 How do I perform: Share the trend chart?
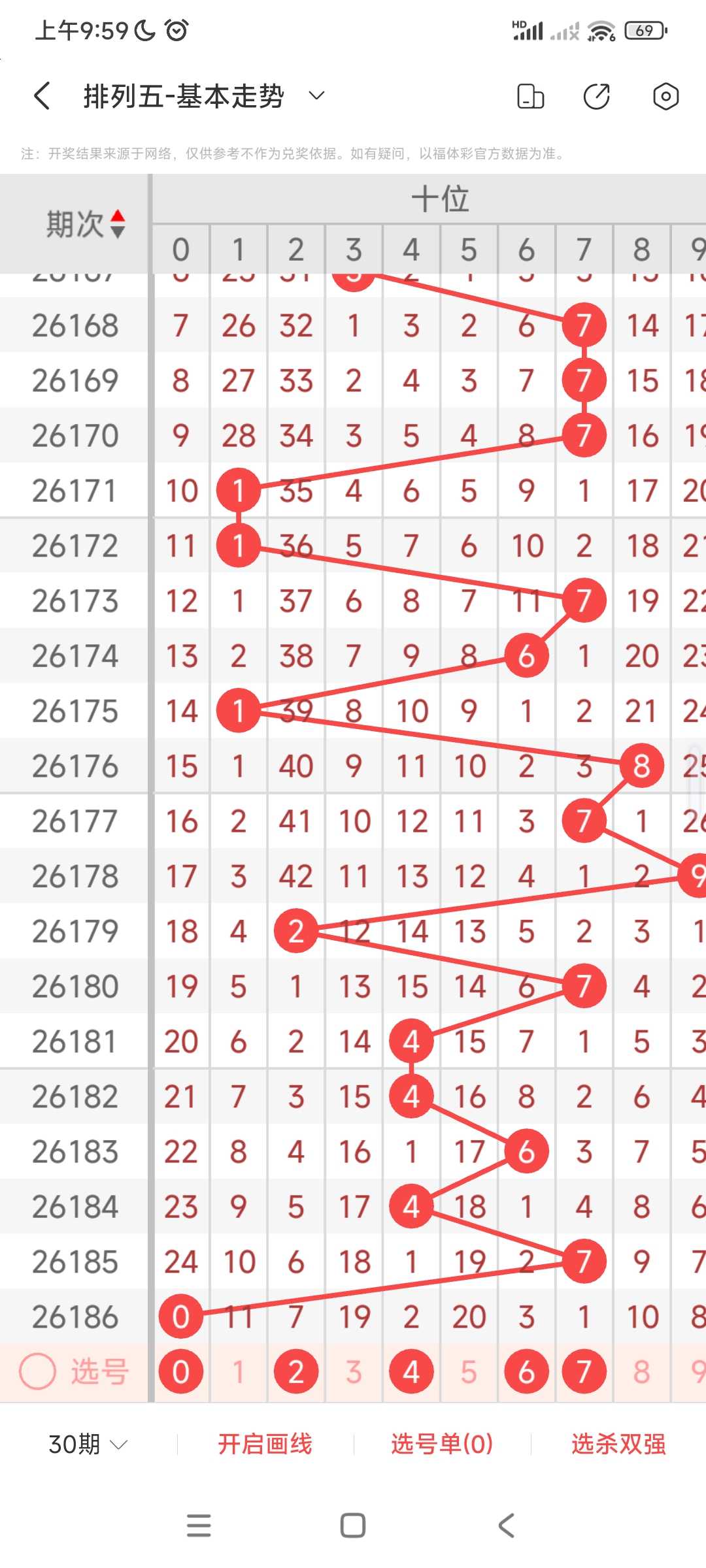[x=597, y=97]
